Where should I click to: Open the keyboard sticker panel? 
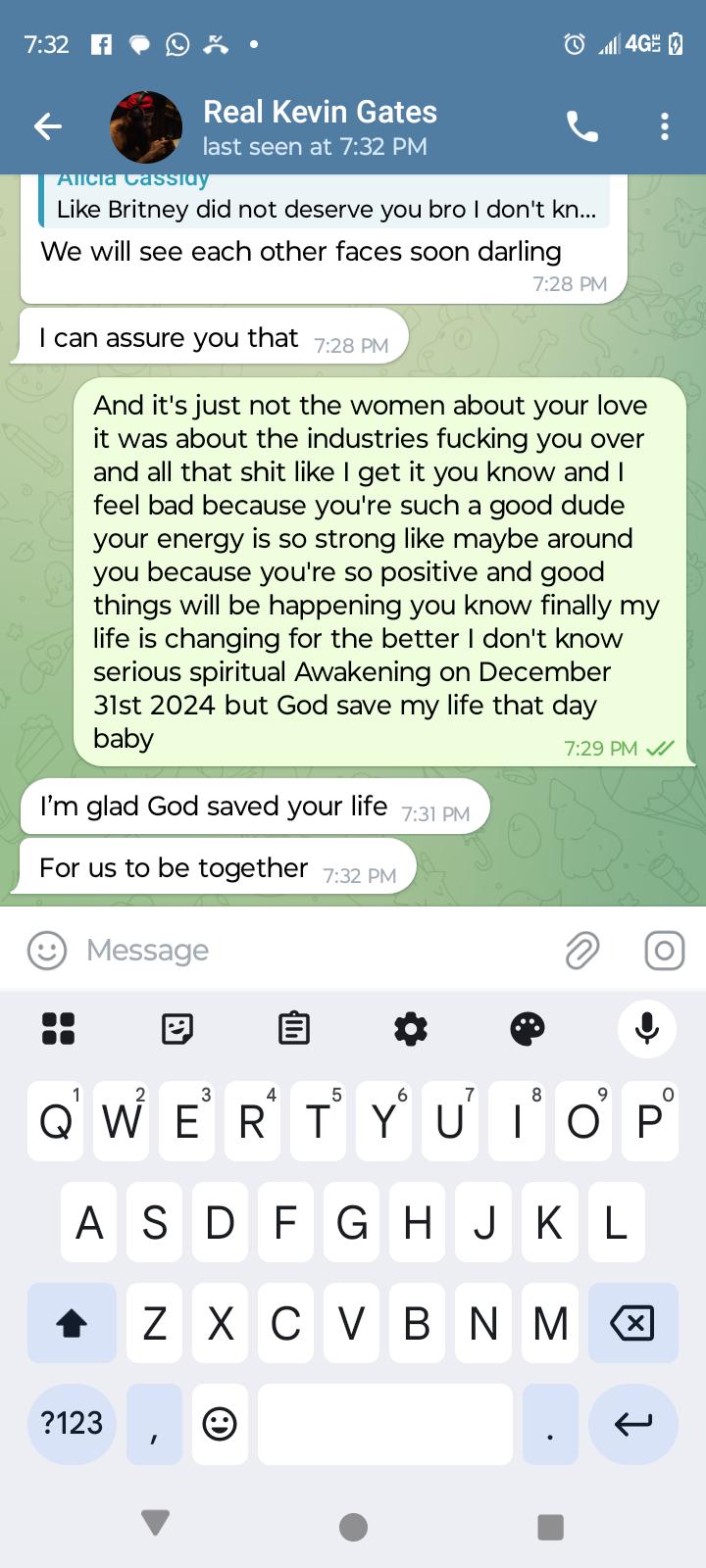(x=176, y=1028)
